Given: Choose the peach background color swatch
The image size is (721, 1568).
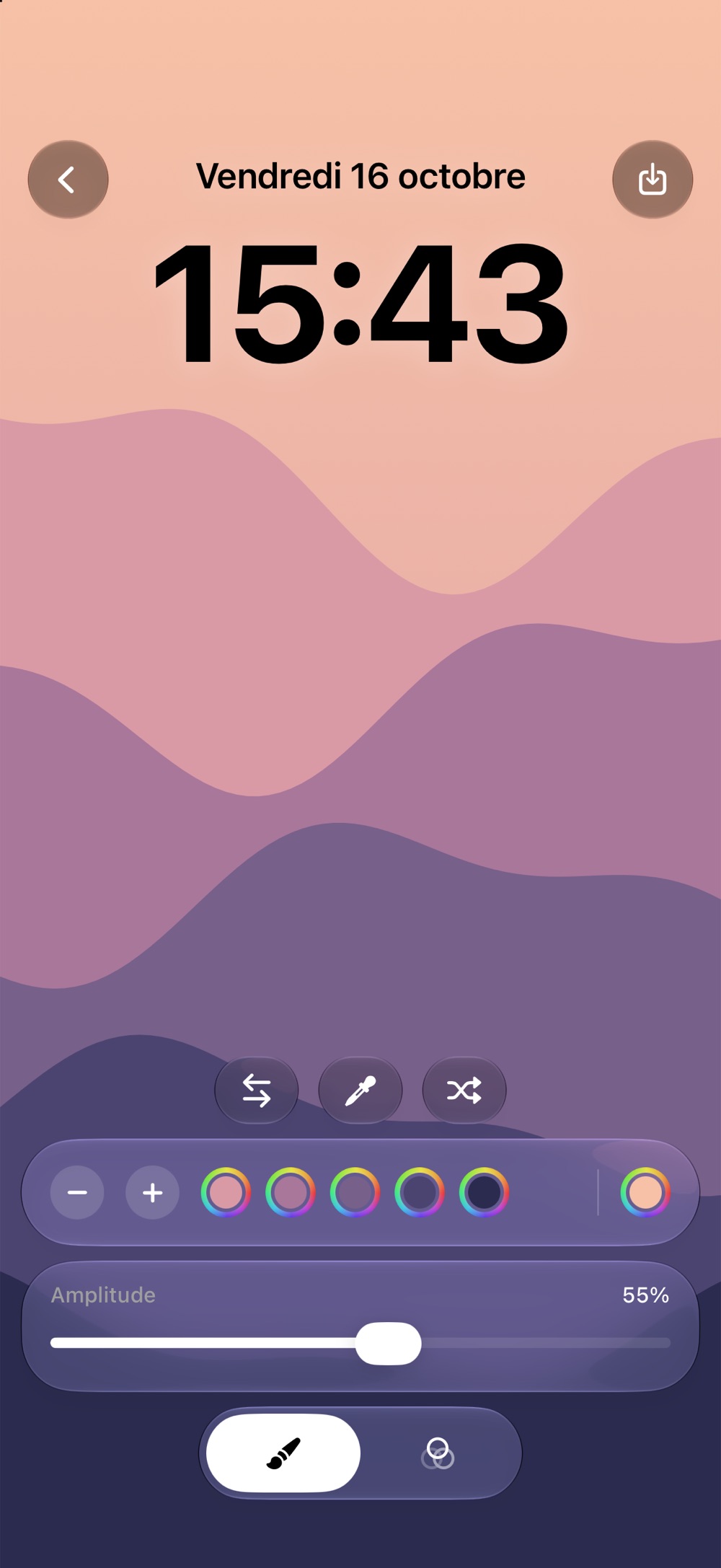Looking at the screenshot, I should click(645, 1192).
